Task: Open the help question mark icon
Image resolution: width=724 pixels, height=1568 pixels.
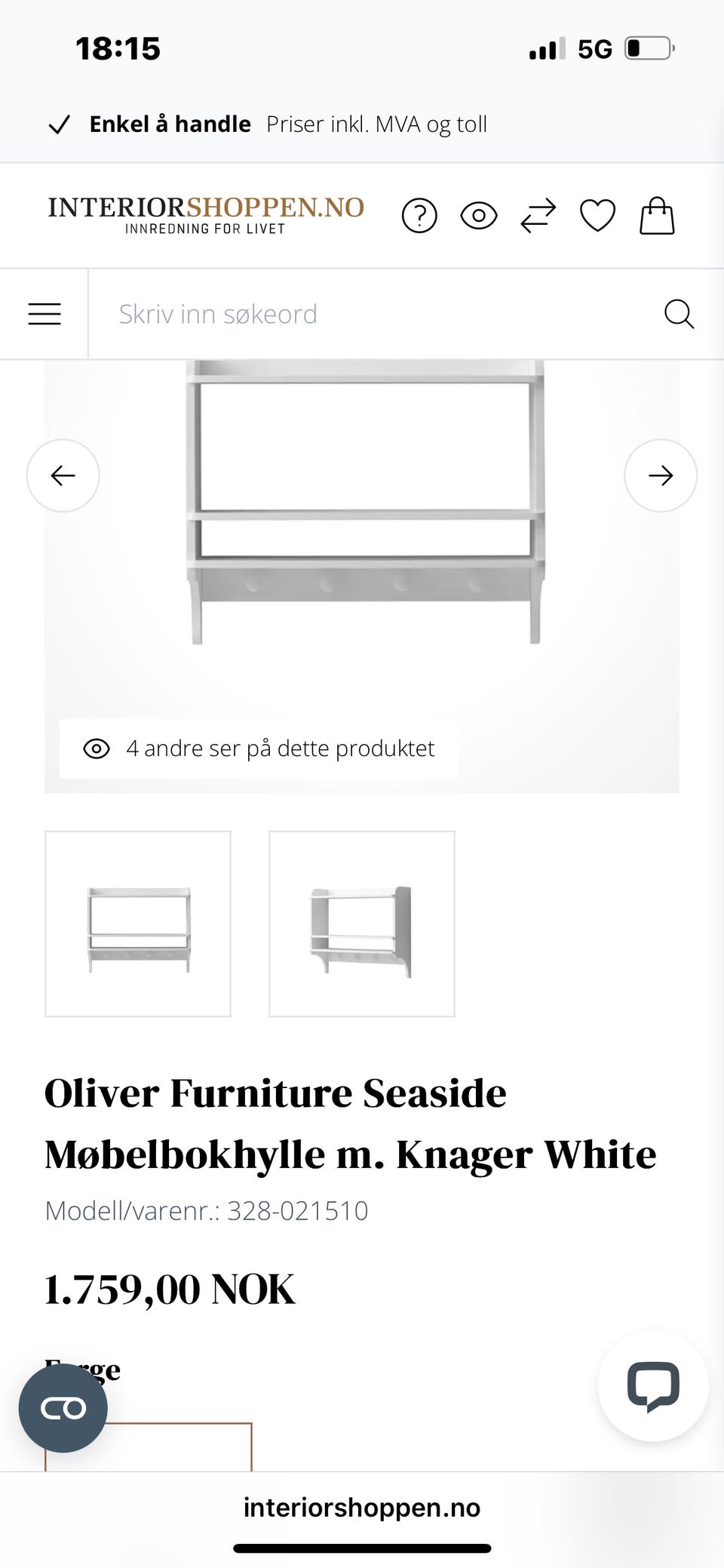Action: point(419,216)
